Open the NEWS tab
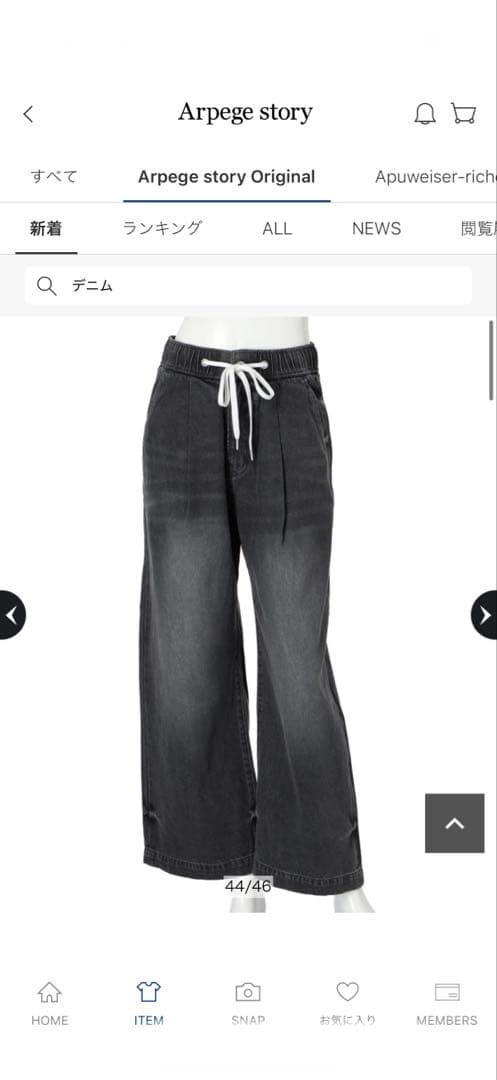The image size is (497, 1080). [x=377, y=229]
